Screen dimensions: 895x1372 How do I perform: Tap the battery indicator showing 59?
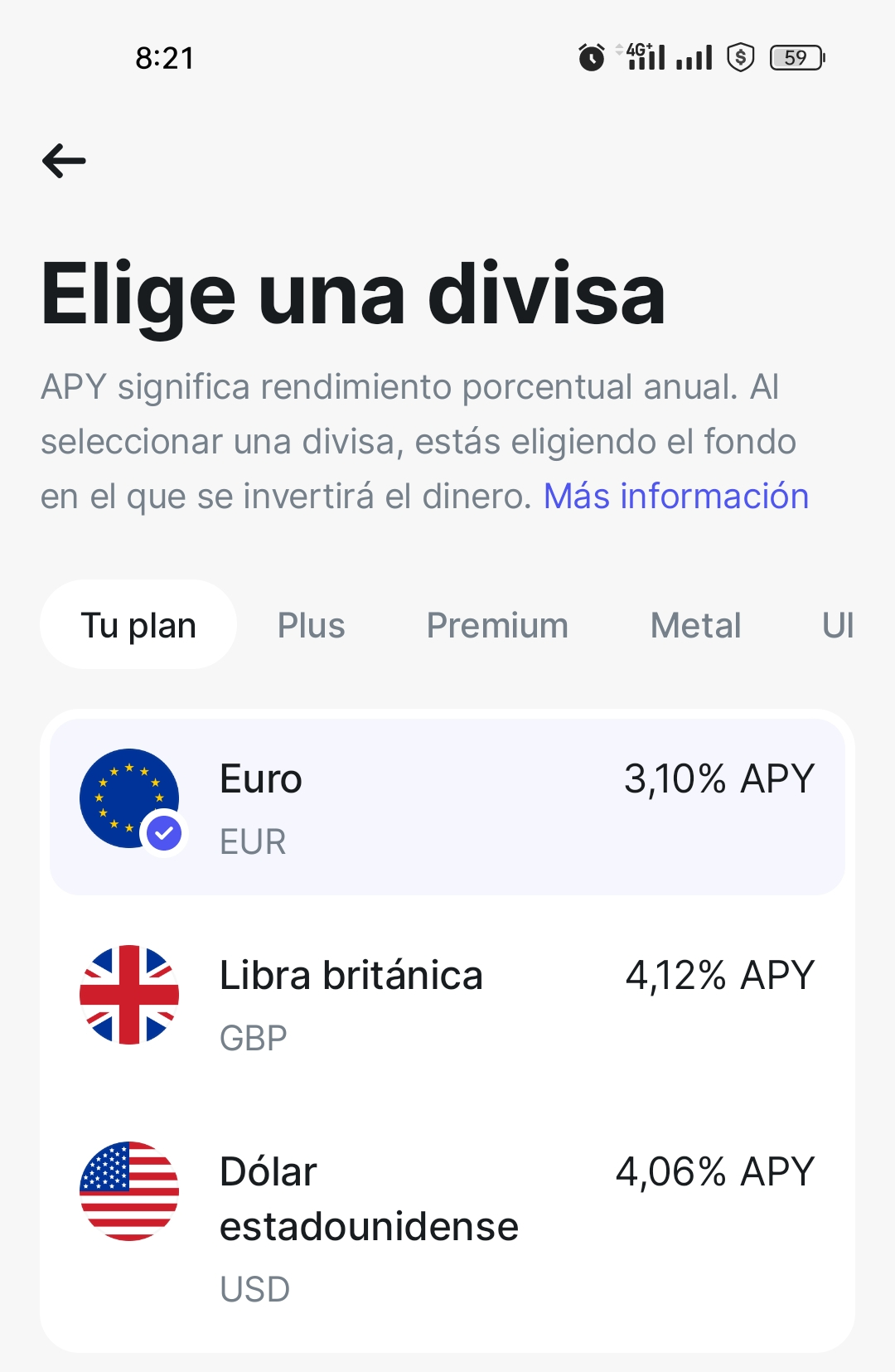point(797,56)
